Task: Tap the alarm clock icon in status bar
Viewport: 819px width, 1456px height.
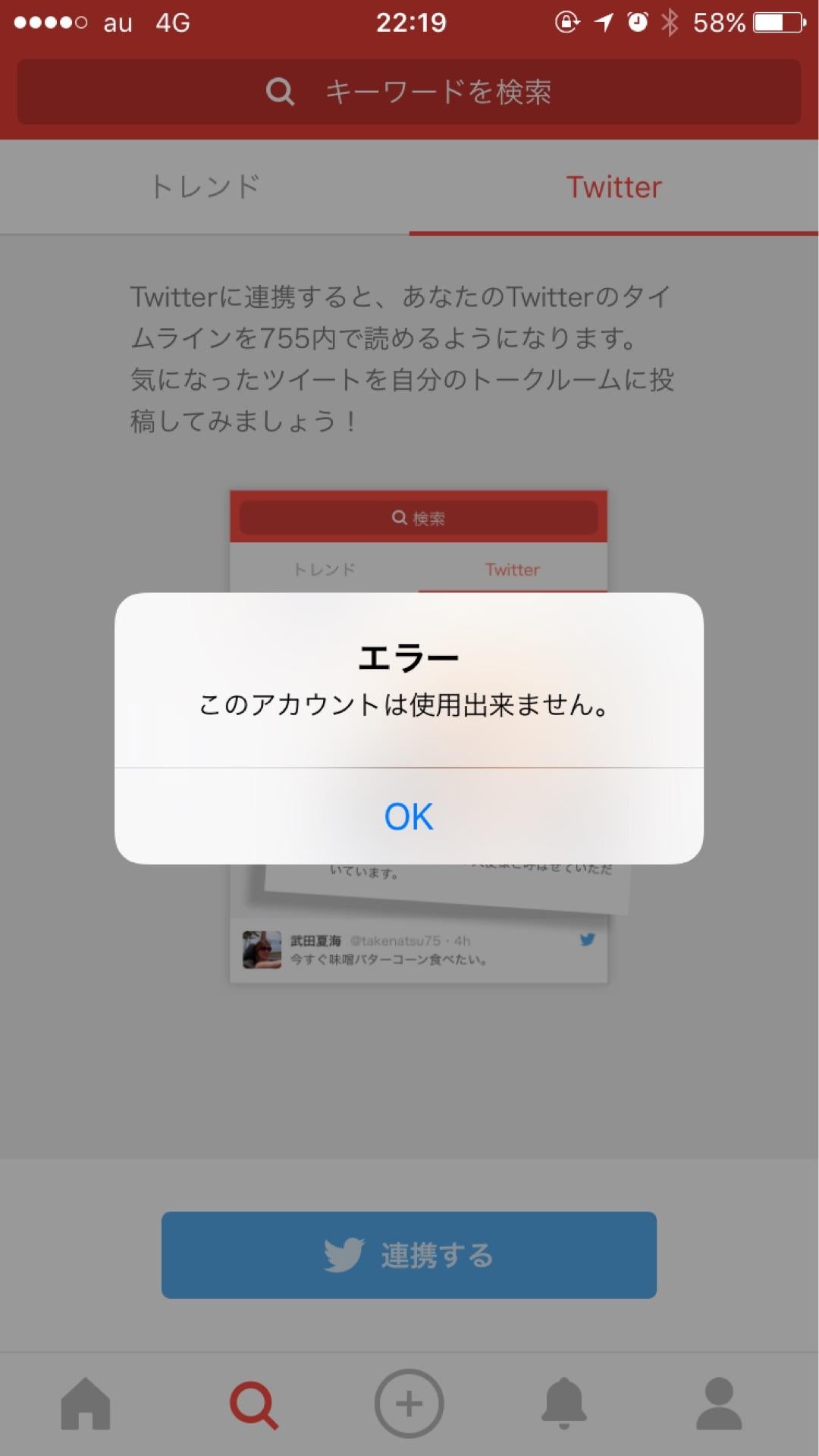Action: [x=638, y=22]
